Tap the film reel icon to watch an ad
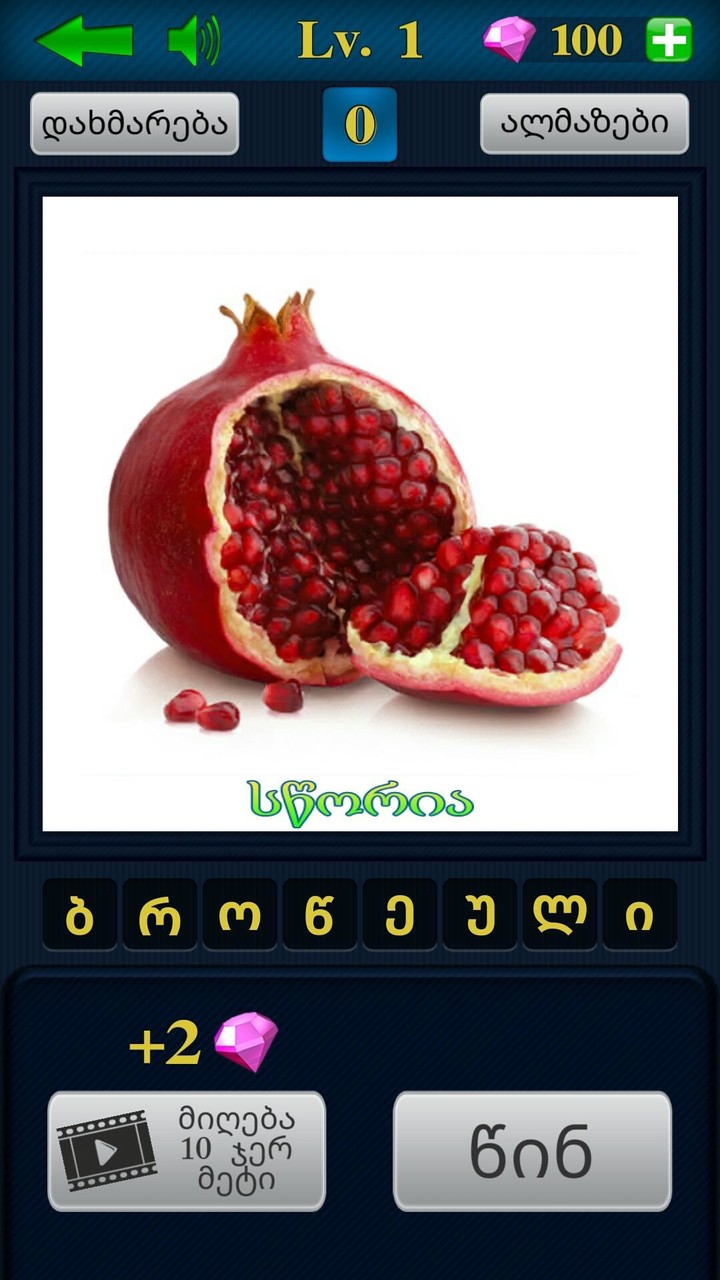 tap(108, 1148)
